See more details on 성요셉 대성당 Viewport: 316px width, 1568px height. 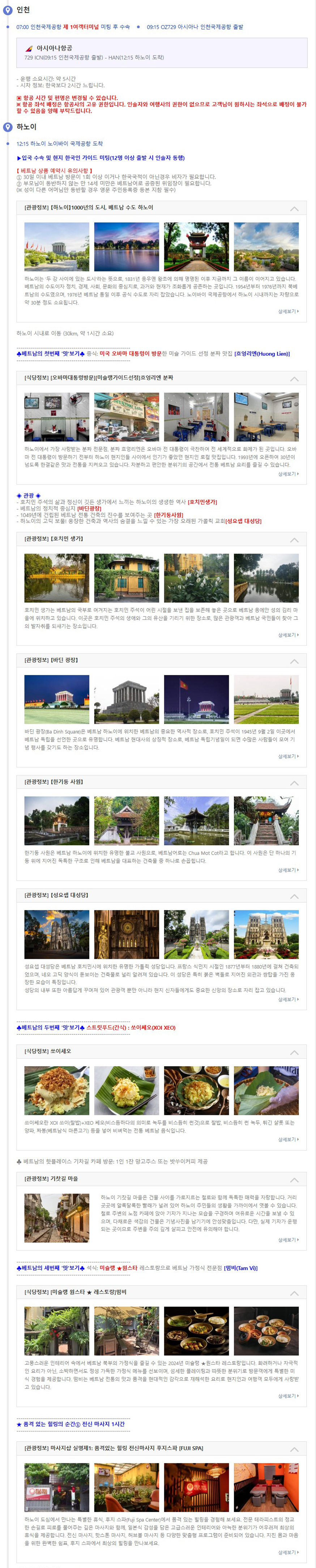coord(288,1000)
